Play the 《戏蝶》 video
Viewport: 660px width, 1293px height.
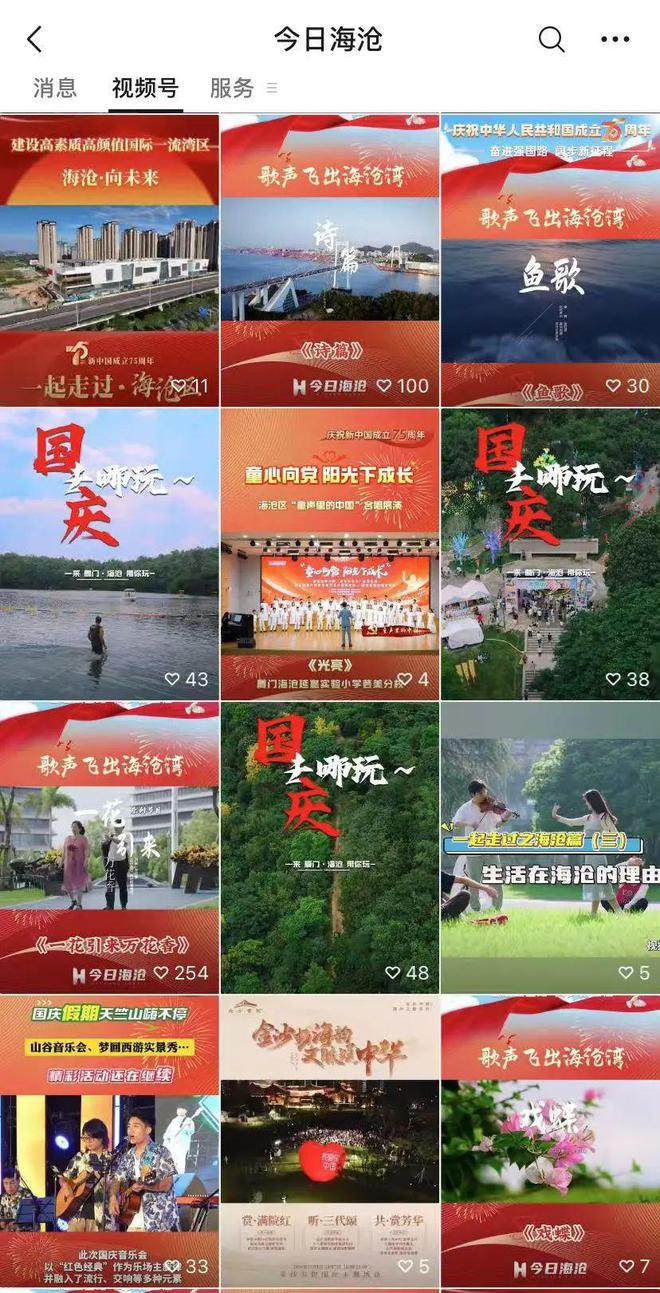click(x=550, y=1140)
